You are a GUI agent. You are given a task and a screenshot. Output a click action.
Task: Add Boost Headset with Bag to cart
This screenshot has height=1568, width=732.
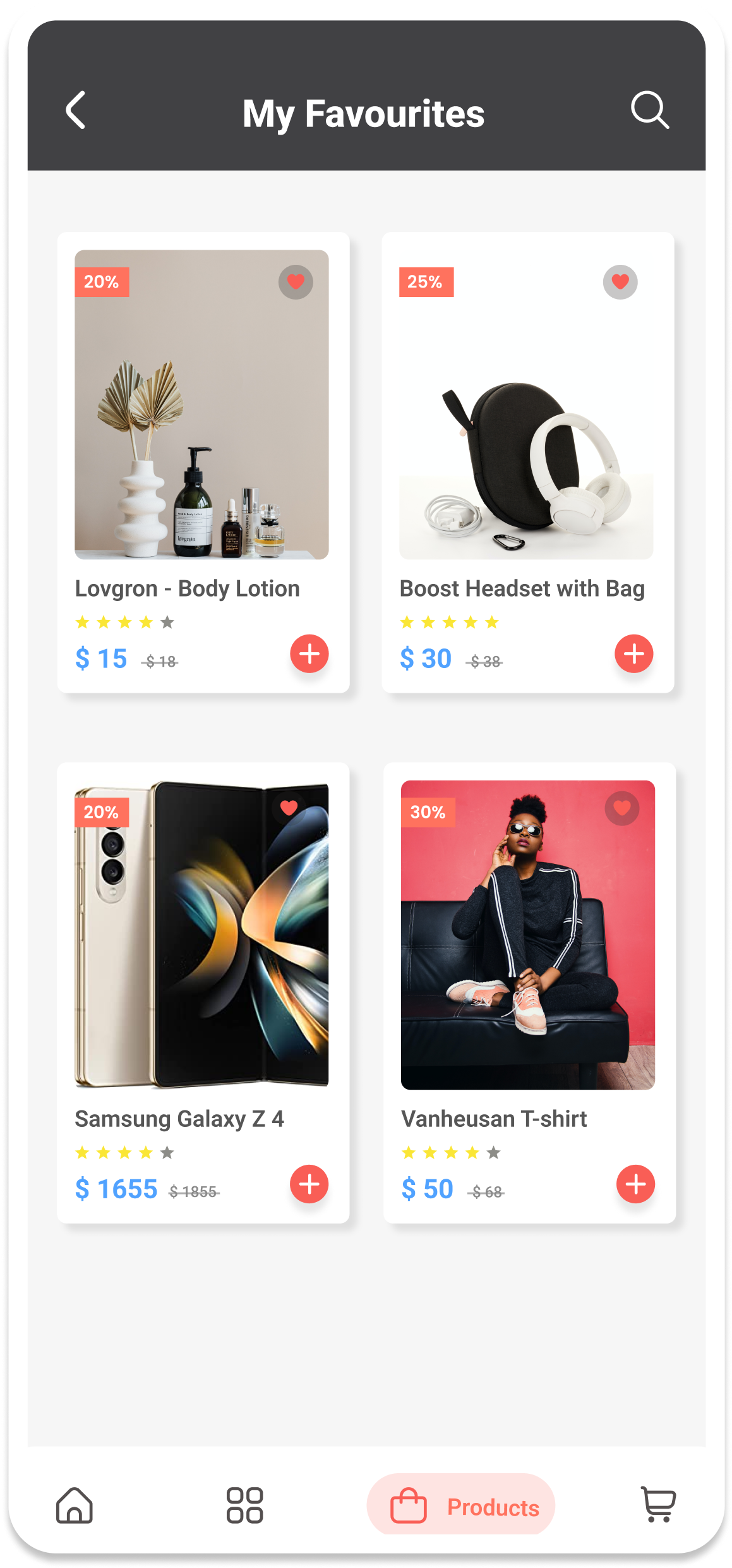pos(633,653)
